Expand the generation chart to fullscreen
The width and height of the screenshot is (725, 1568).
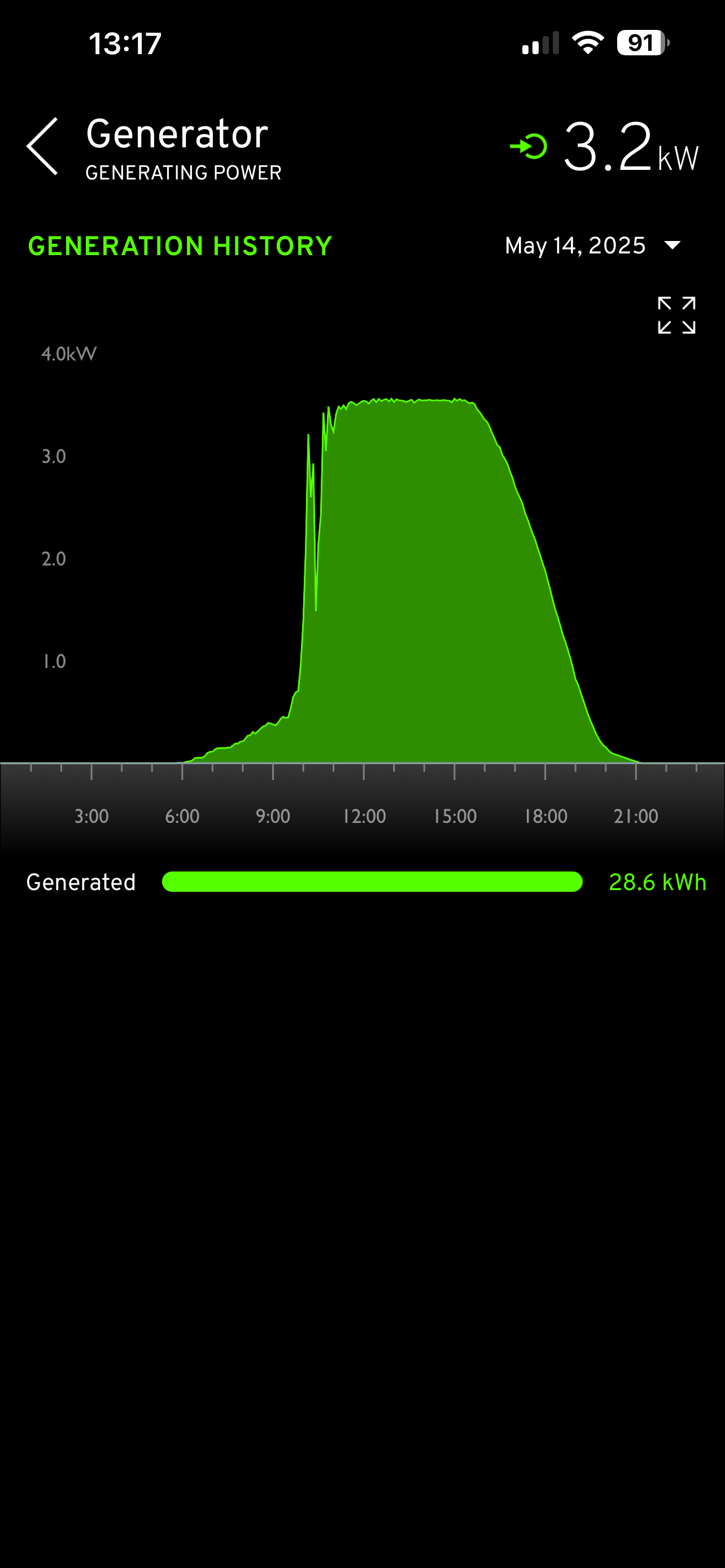click(676, 316)
